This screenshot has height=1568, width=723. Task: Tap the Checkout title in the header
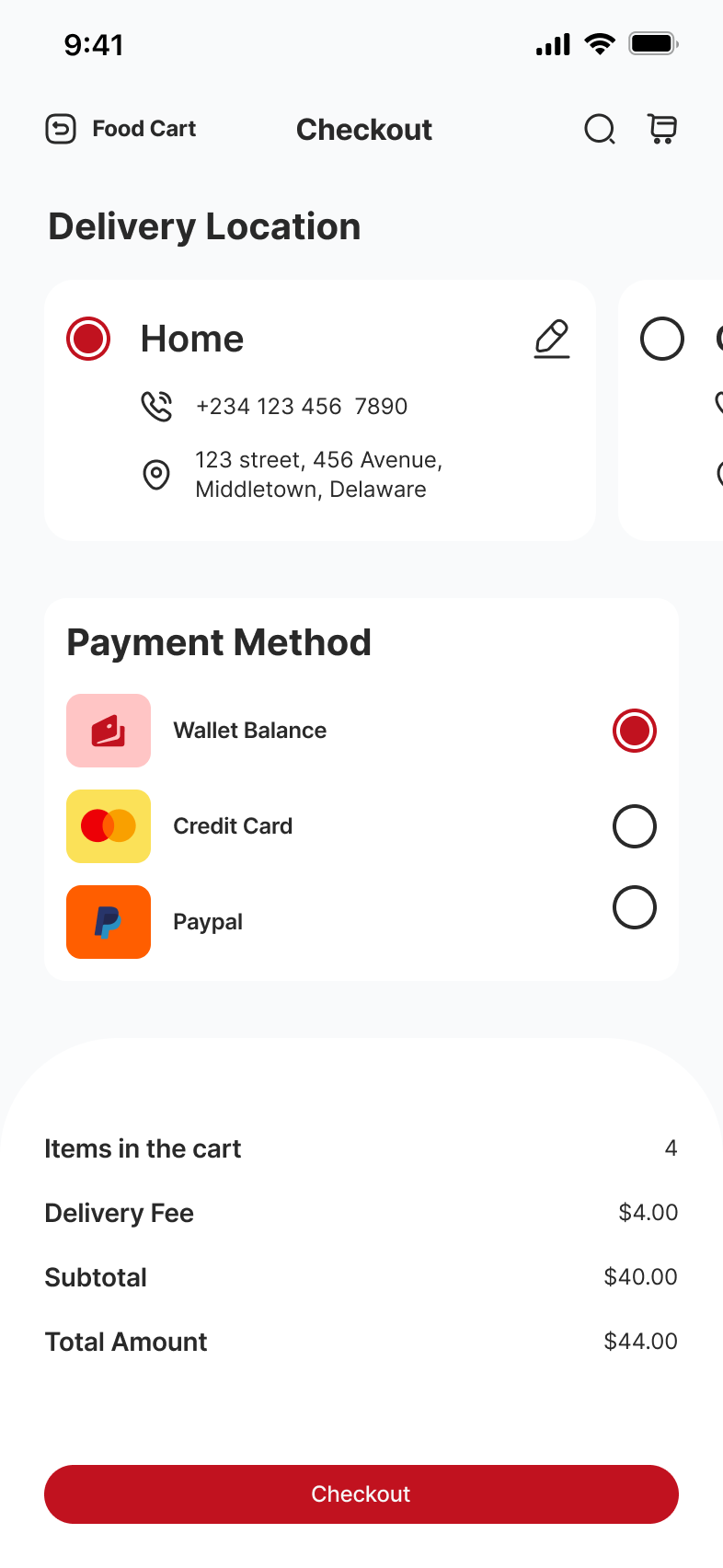(363, 130)
